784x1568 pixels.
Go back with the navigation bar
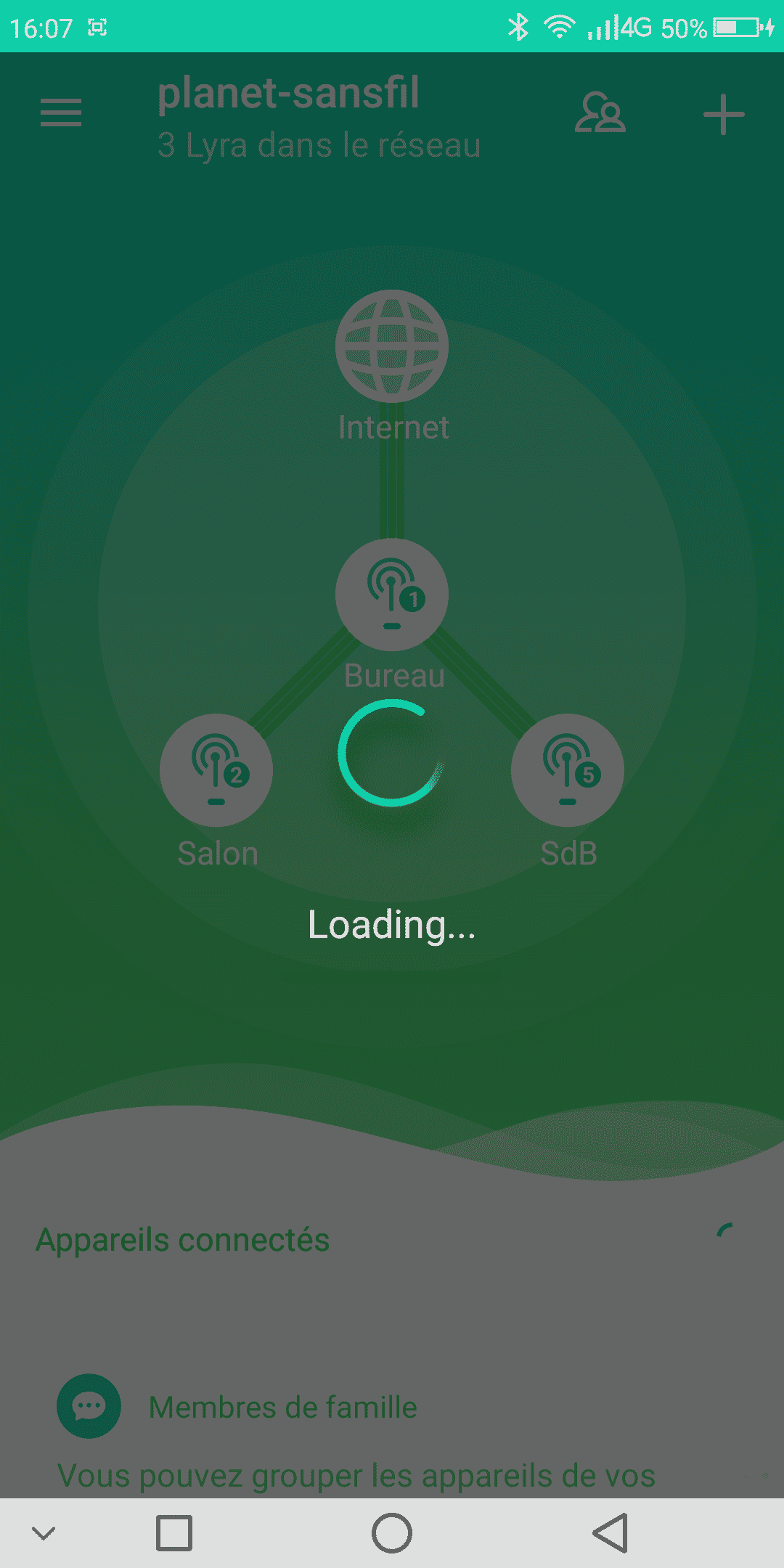[610, 1533]
